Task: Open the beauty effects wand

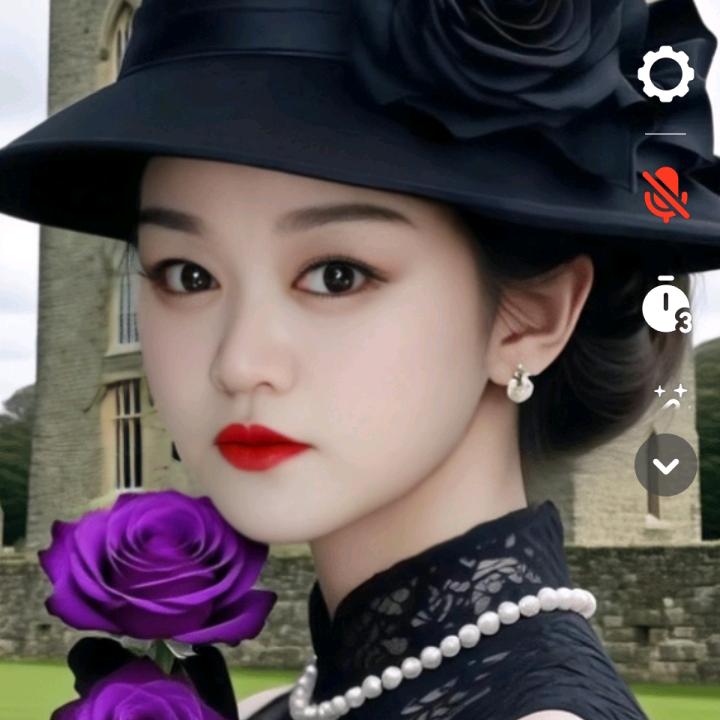Action: pyautogui.click(x=669, y=397)
